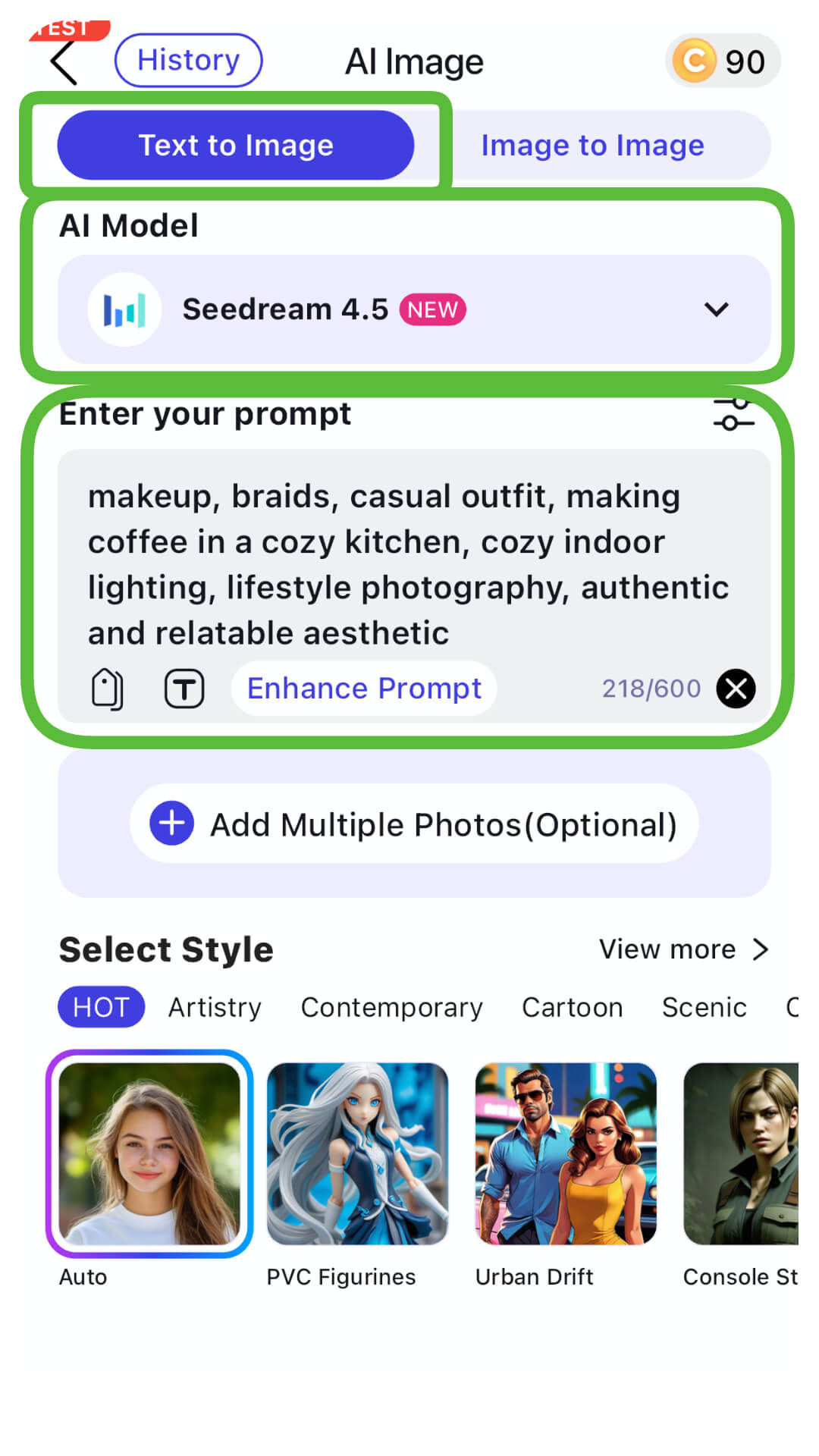
Task: Open the 90 coins balance
Action: click(722, 61)
